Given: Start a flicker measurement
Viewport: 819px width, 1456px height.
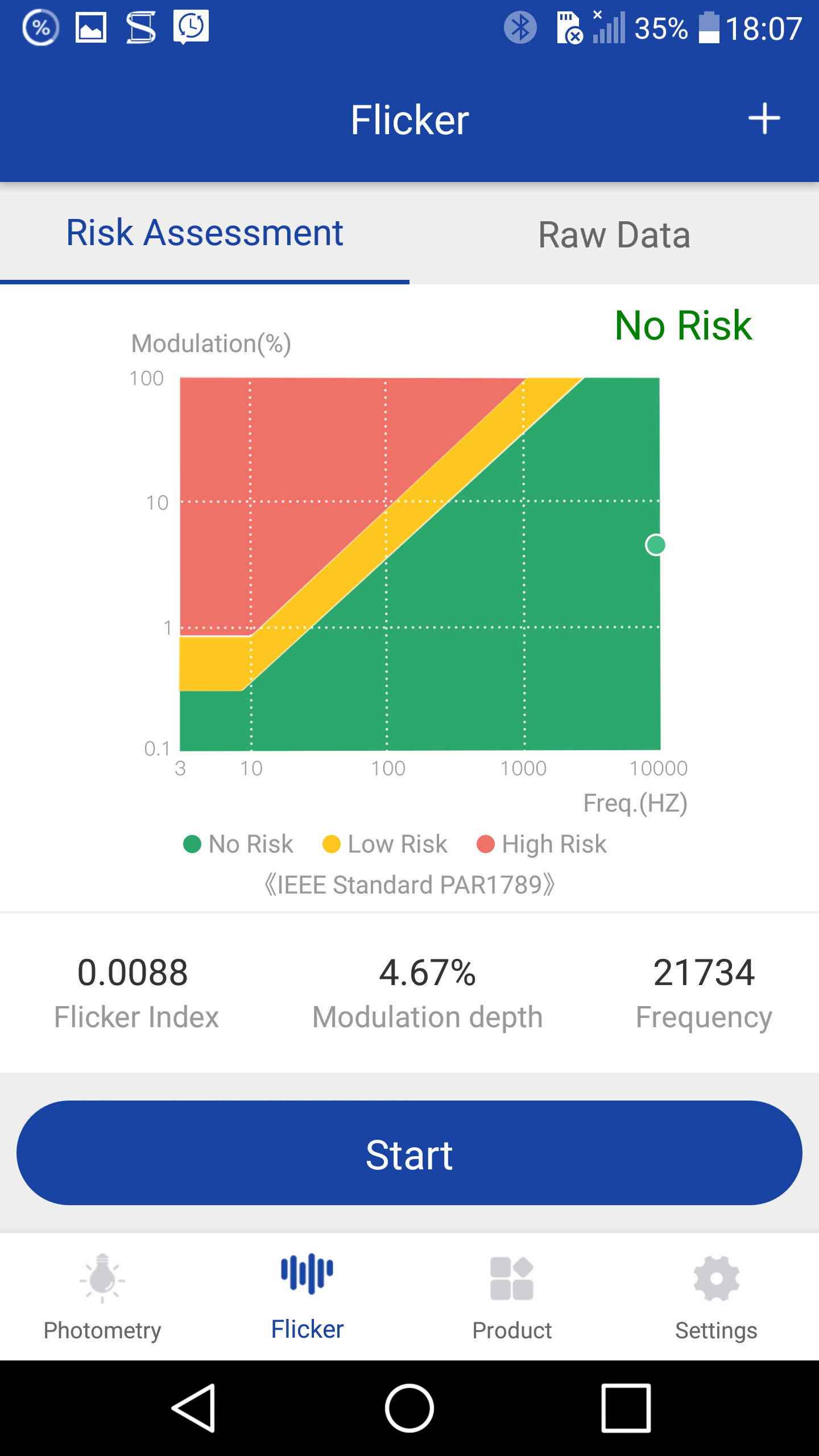Looking at the screenshot, I should pyautogui.click(x=409, y=1152).
